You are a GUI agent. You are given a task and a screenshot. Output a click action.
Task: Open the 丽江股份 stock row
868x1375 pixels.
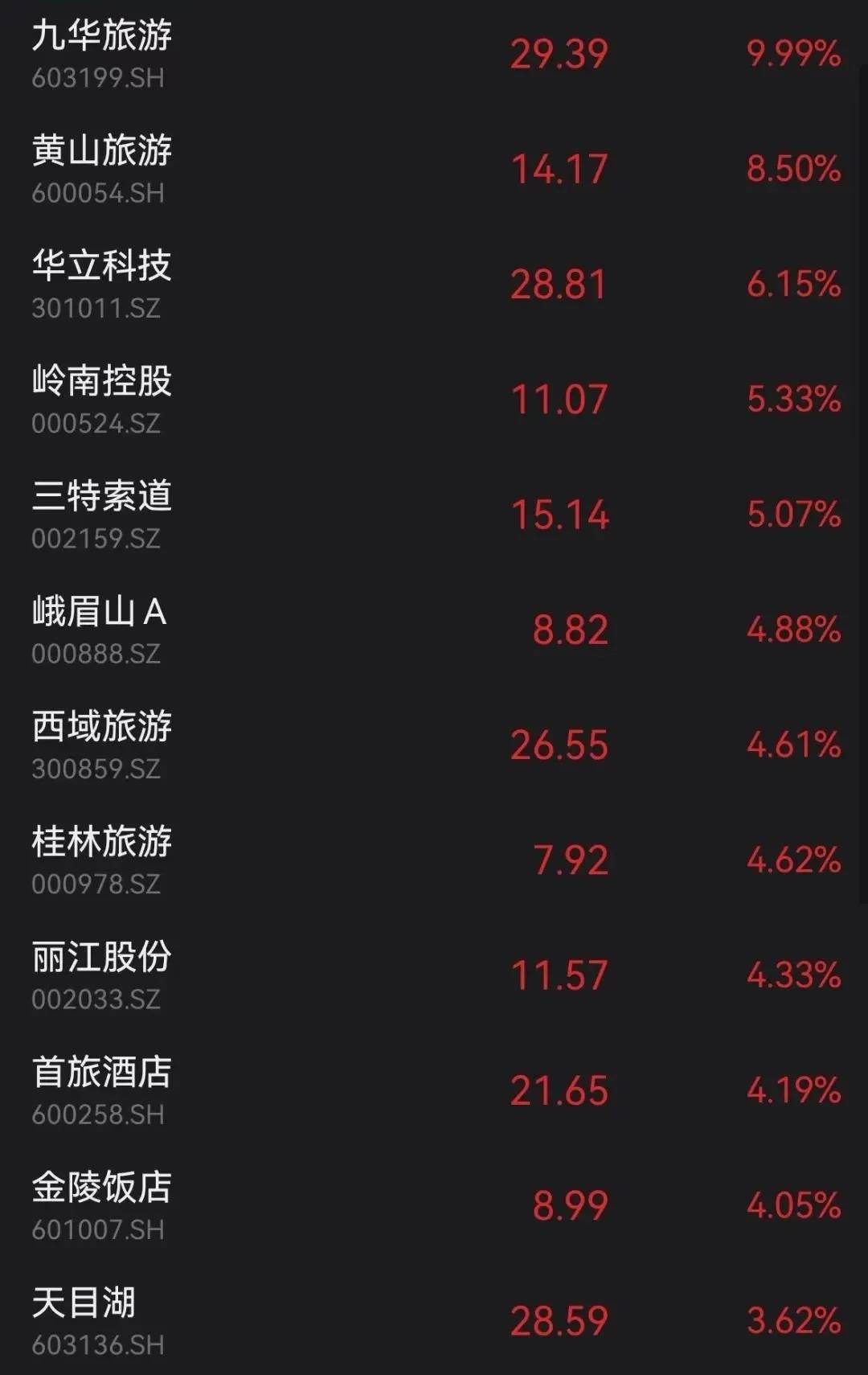100,957
